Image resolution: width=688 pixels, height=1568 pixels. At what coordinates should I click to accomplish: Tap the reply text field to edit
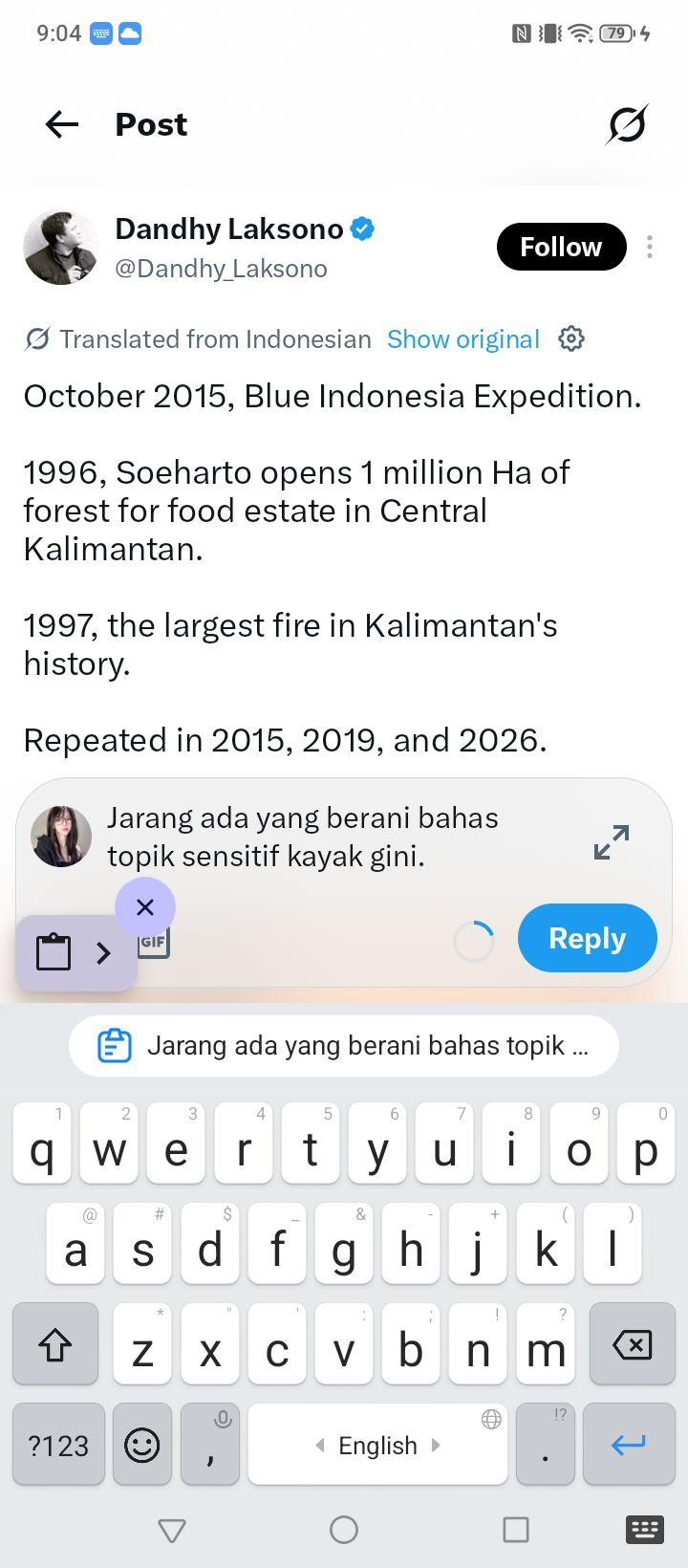click(x=334, y=838)
